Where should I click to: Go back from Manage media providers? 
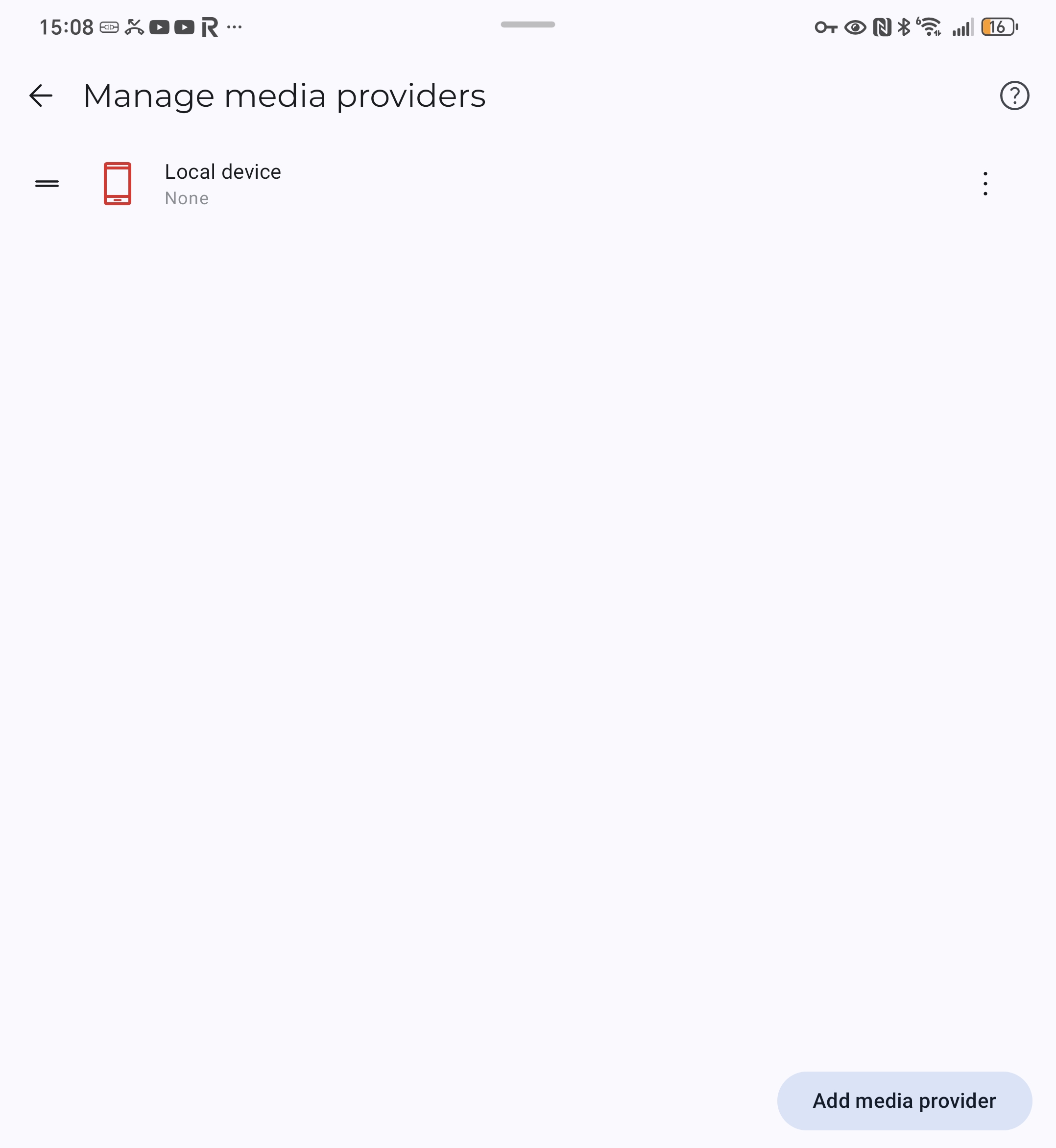click(41, 96)
